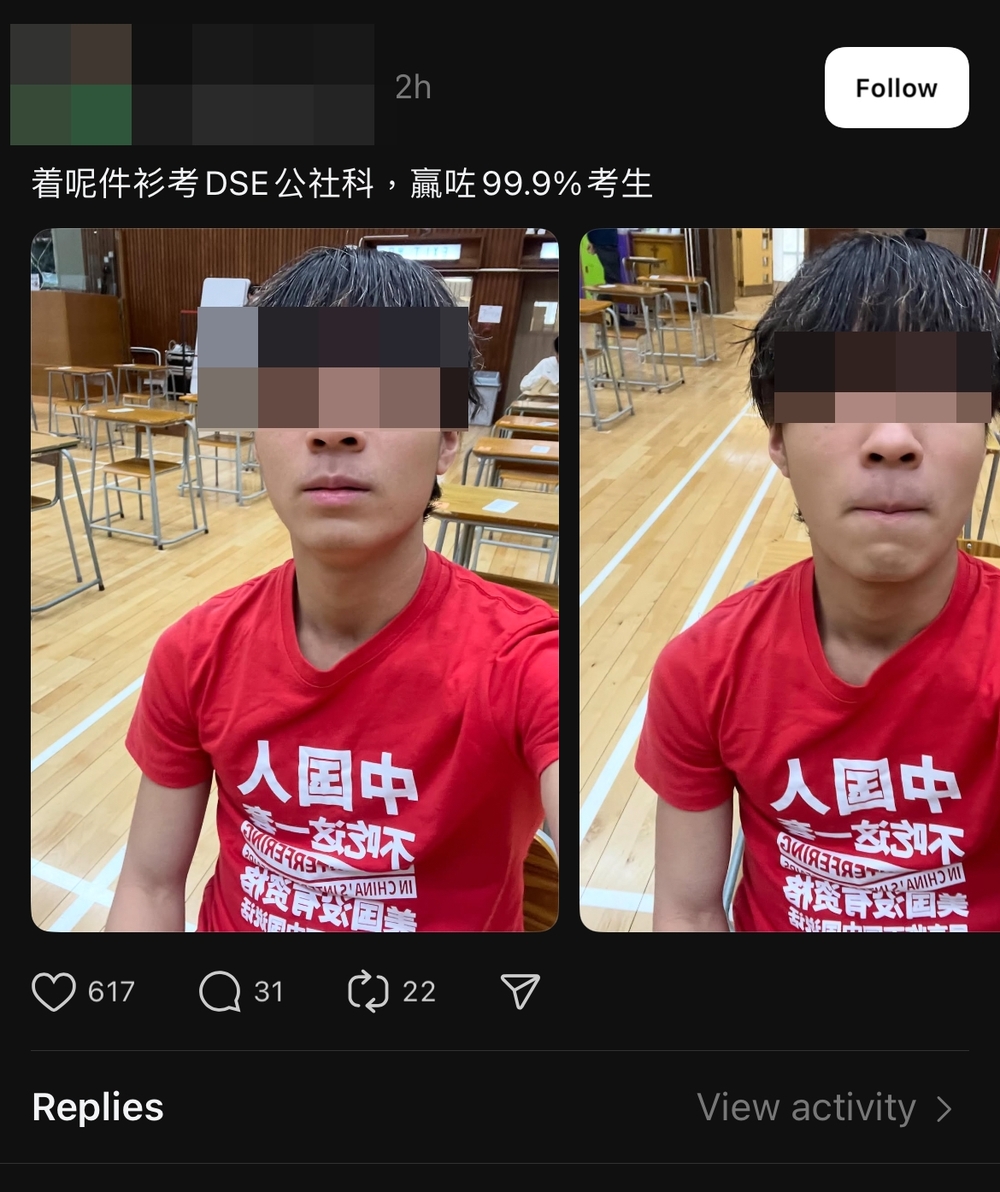
Task: Like the post with 617 likes
Action: [x=54, y=991]
